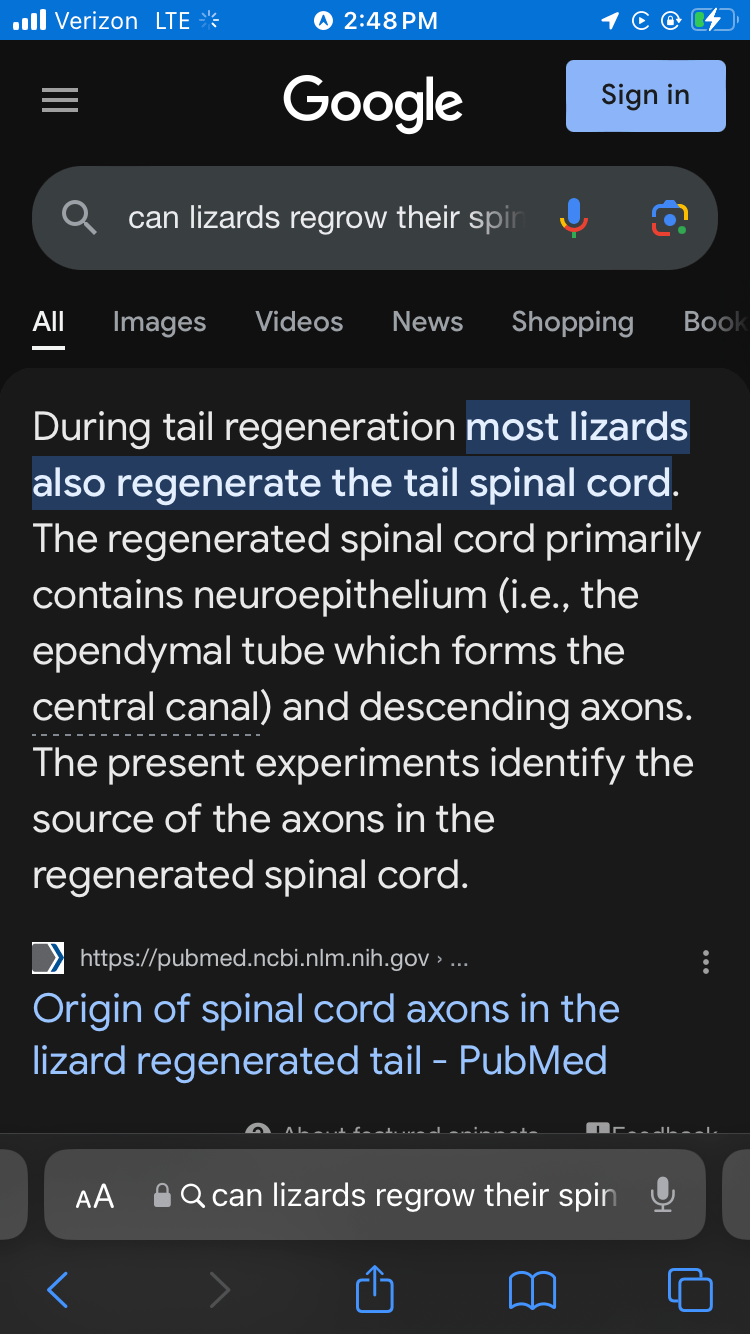The height and width of the screenshot is (1334, 750).
Task: Open the three-dot menu beside PubMed result
Action: (x=706, y=962)
